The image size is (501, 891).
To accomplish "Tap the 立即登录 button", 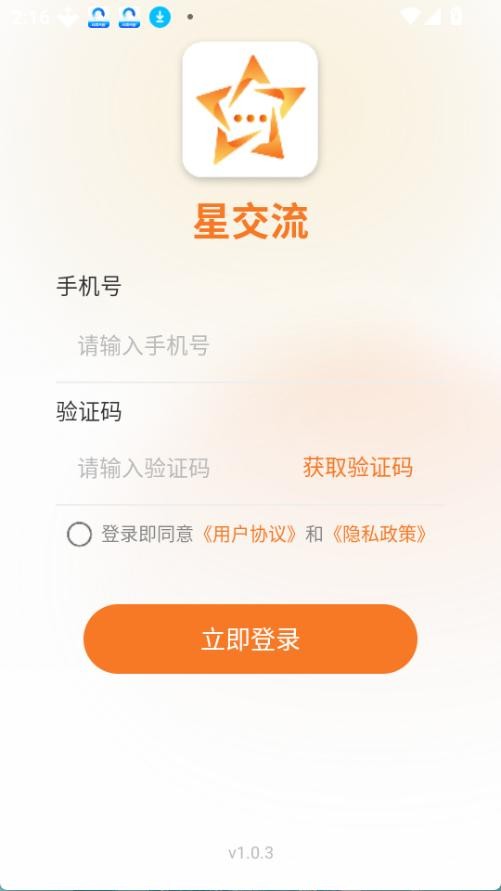I will 250,639.
